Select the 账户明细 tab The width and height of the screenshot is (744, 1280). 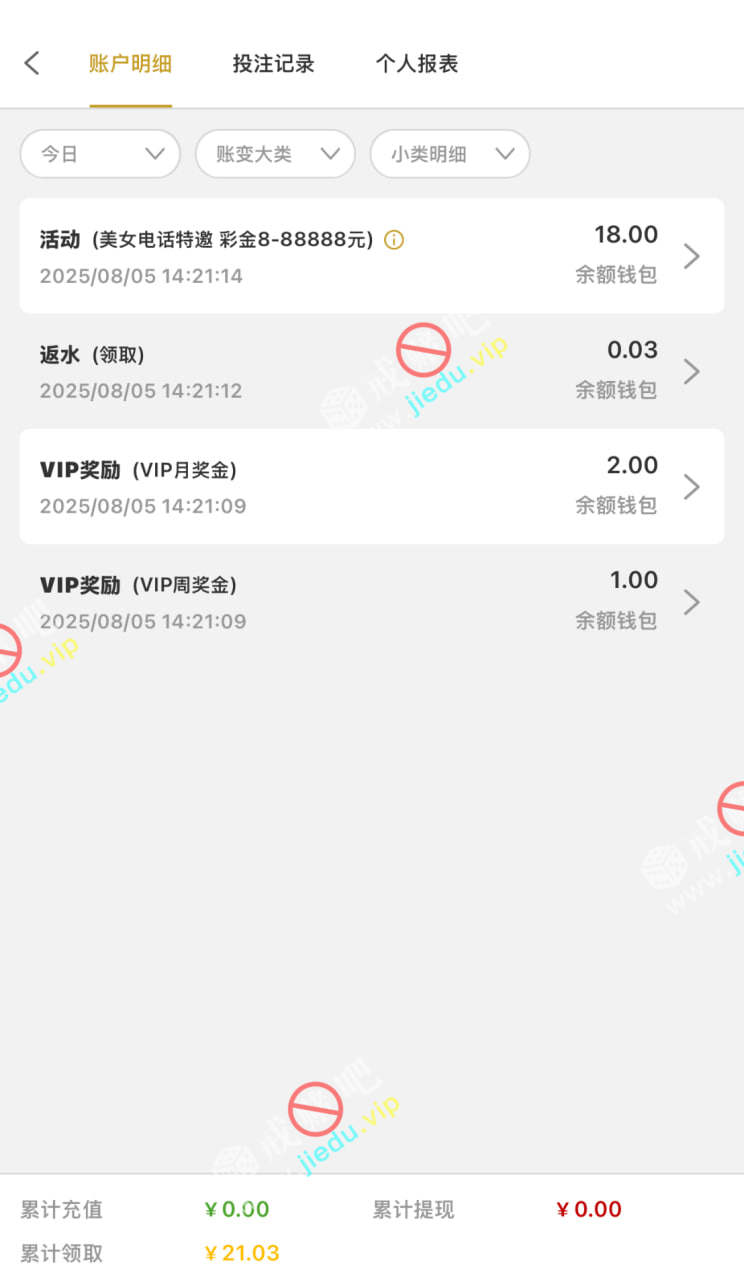pos(130,64)
